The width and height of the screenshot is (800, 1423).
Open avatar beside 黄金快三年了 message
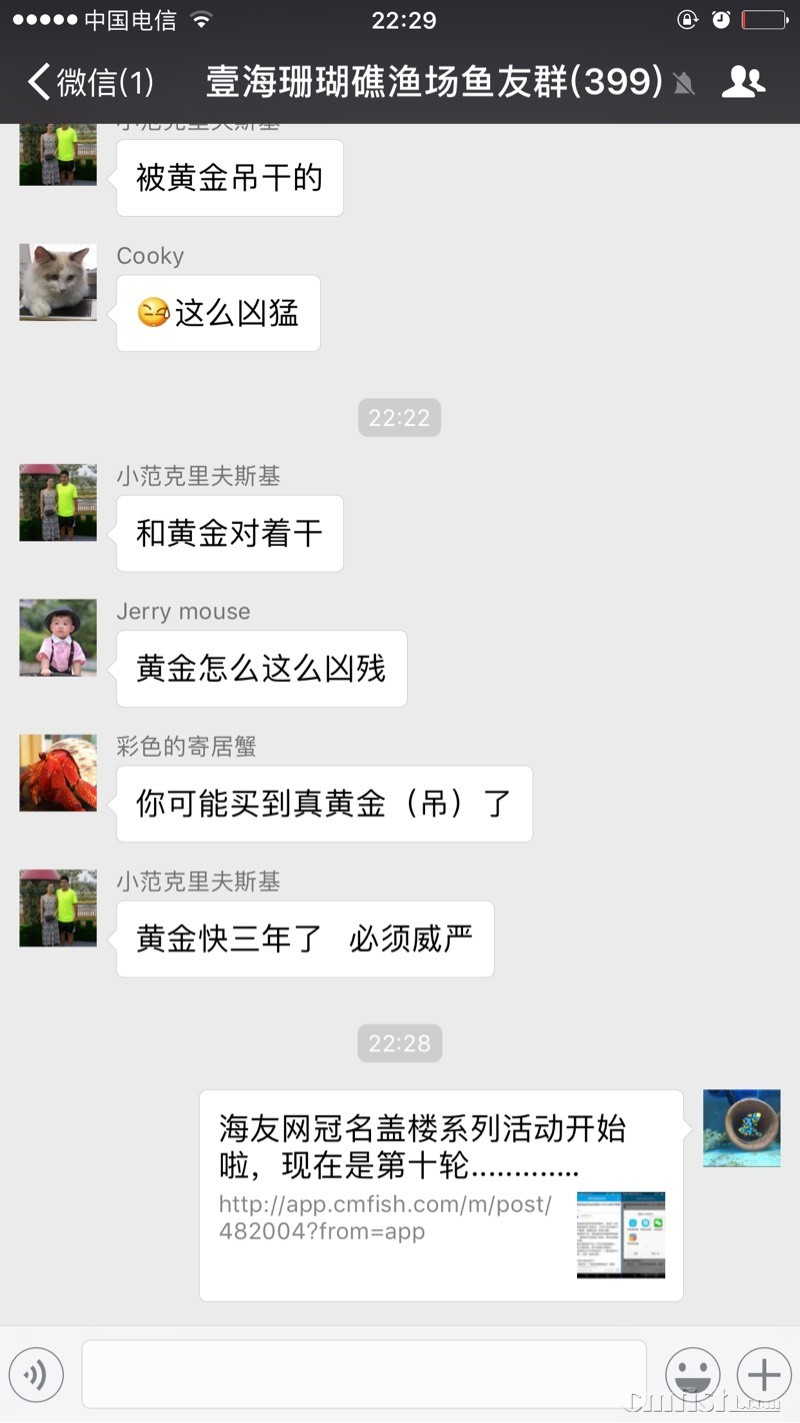point(58,908)
